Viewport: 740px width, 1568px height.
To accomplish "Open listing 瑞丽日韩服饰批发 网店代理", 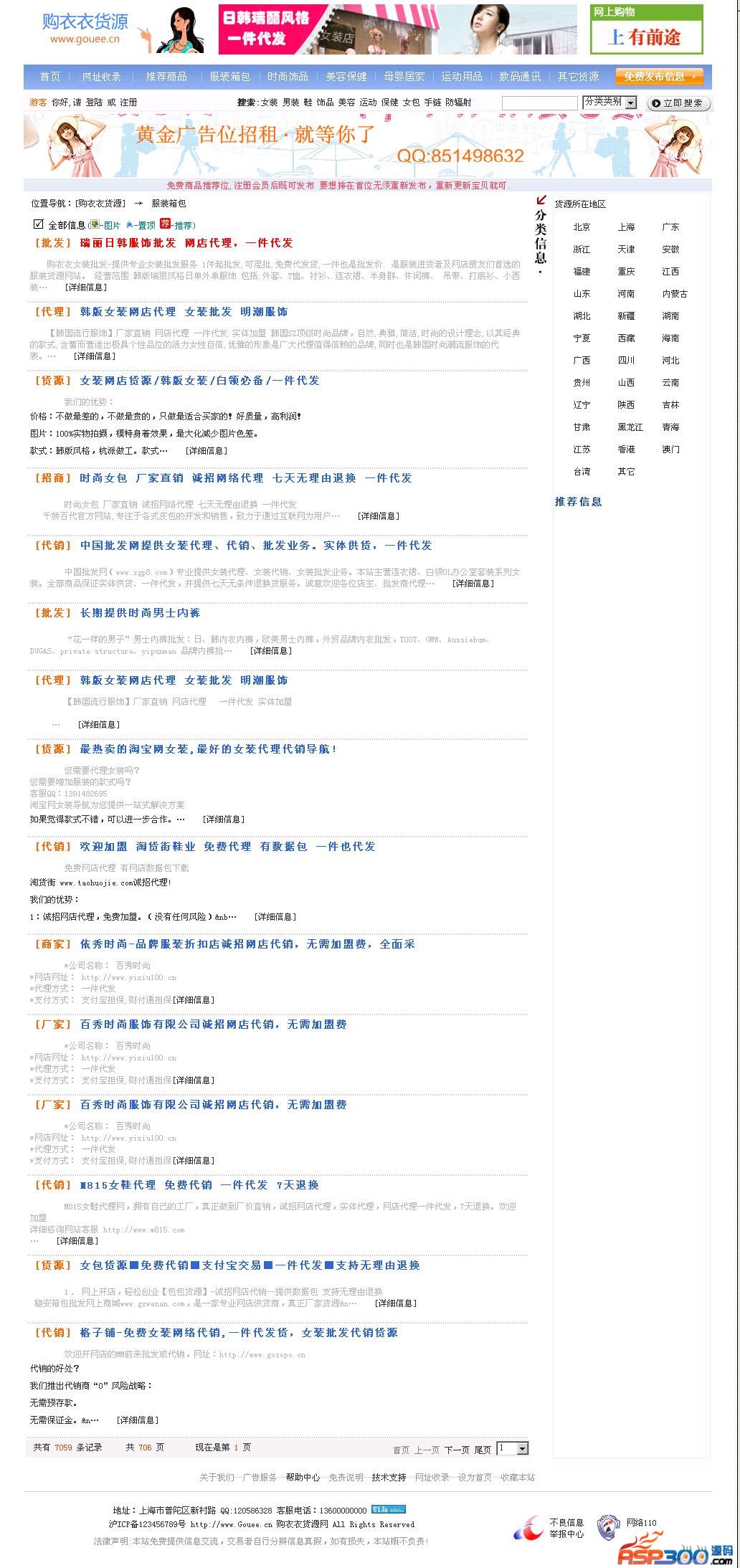I will pyautogui.click(x=186, y=243).
